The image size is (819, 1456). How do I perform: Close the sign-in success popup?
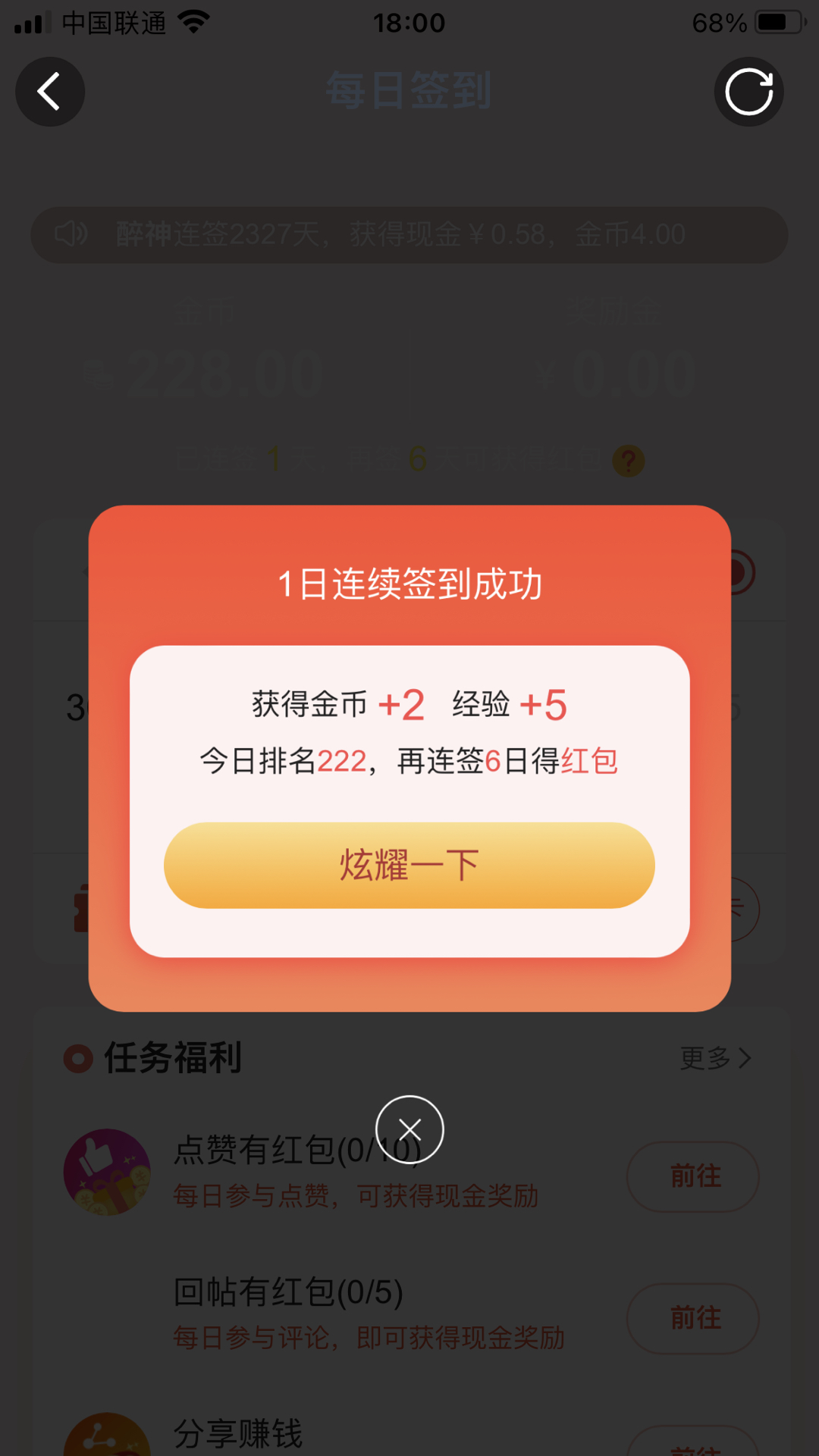point(409,1129)
